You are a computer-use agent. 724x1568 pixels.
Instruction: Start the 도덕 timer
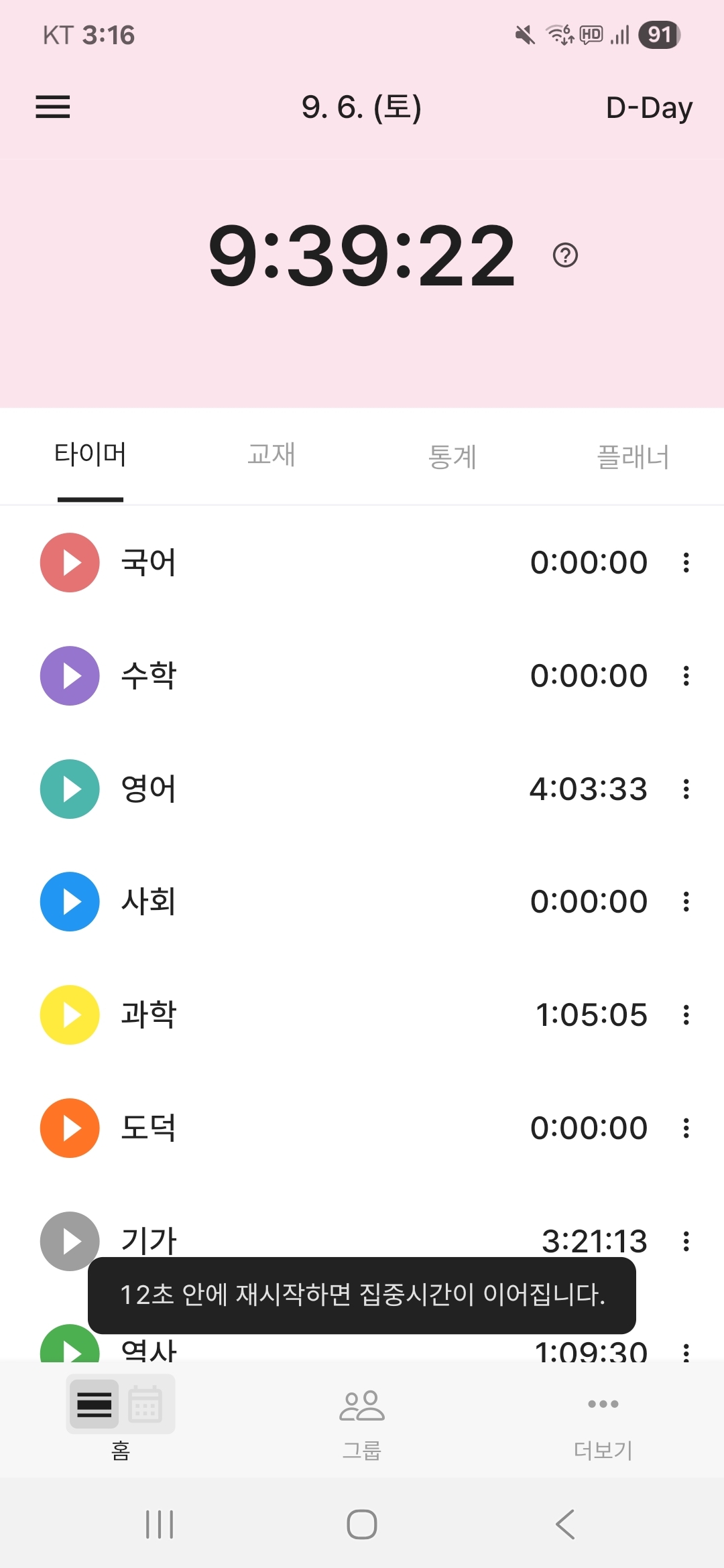point(70,1128)
